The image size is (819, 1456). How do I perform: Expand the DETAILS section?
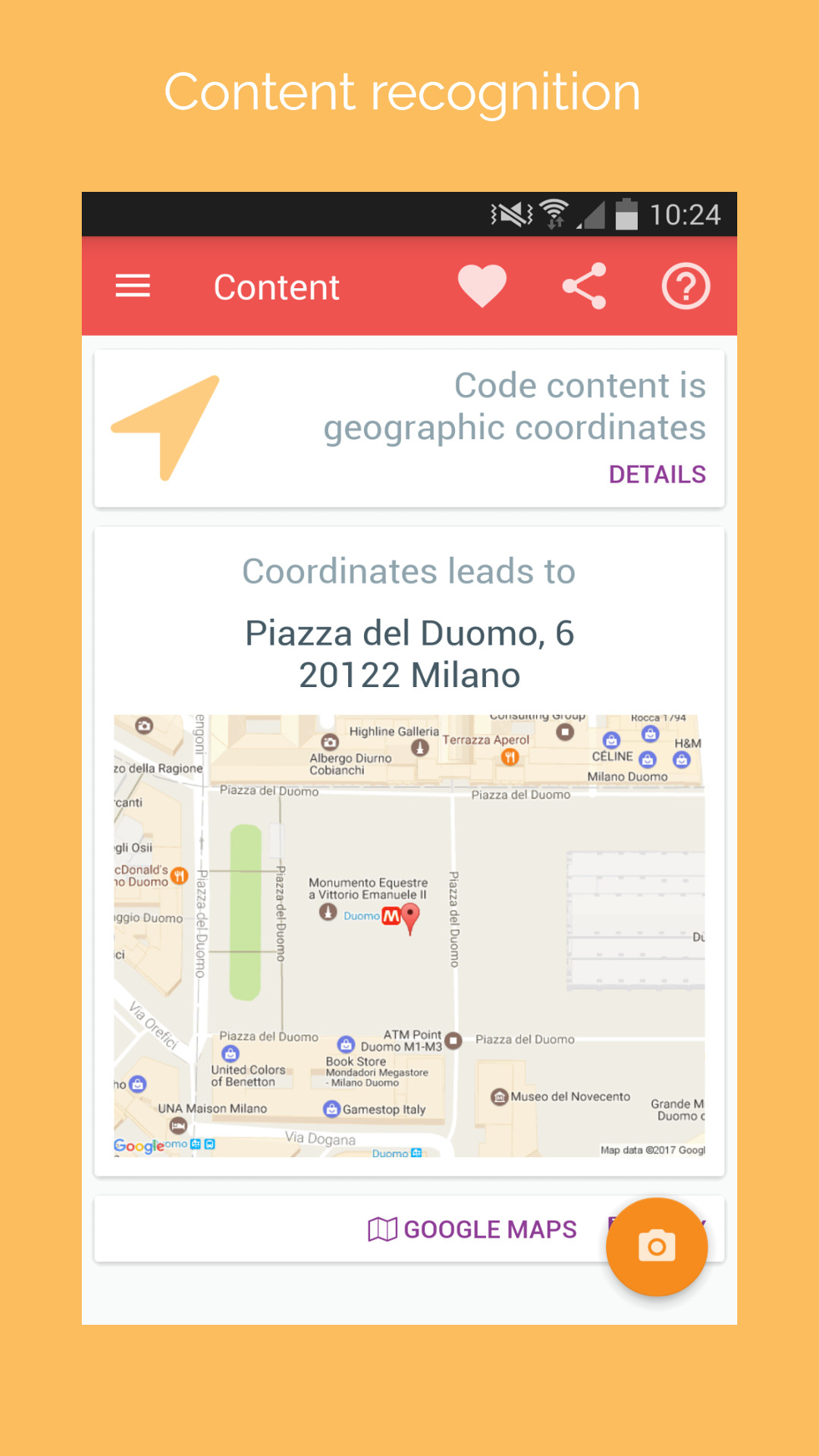[x=657, y=473]
